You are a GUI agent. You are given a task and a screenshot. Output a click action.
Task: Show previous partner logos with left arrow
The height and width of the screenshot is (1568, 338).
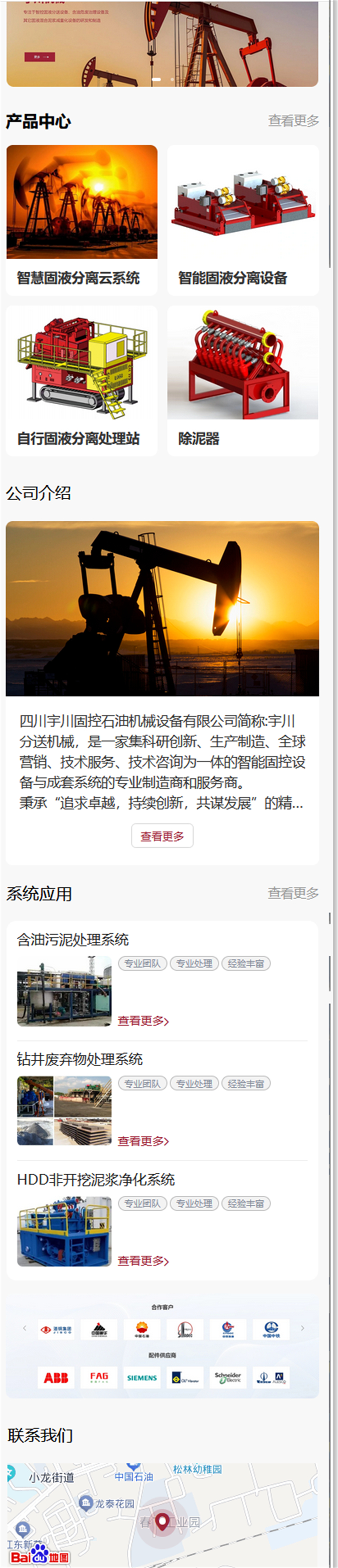pyautogui.click(x=24, y=1328)
